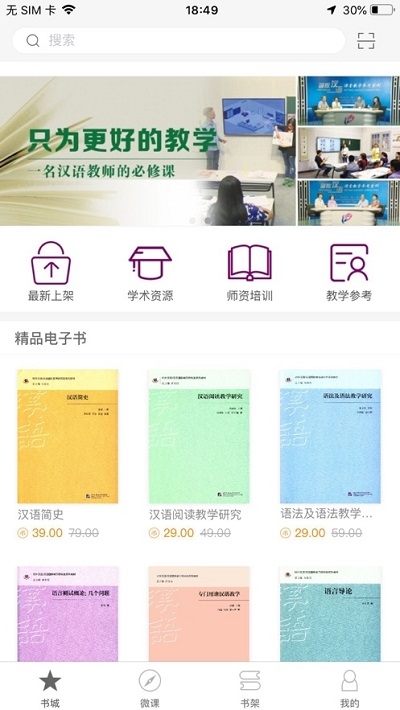Screen dimensions: 400x710
Task: Open 最新上架 category
Action: [51, 271]
